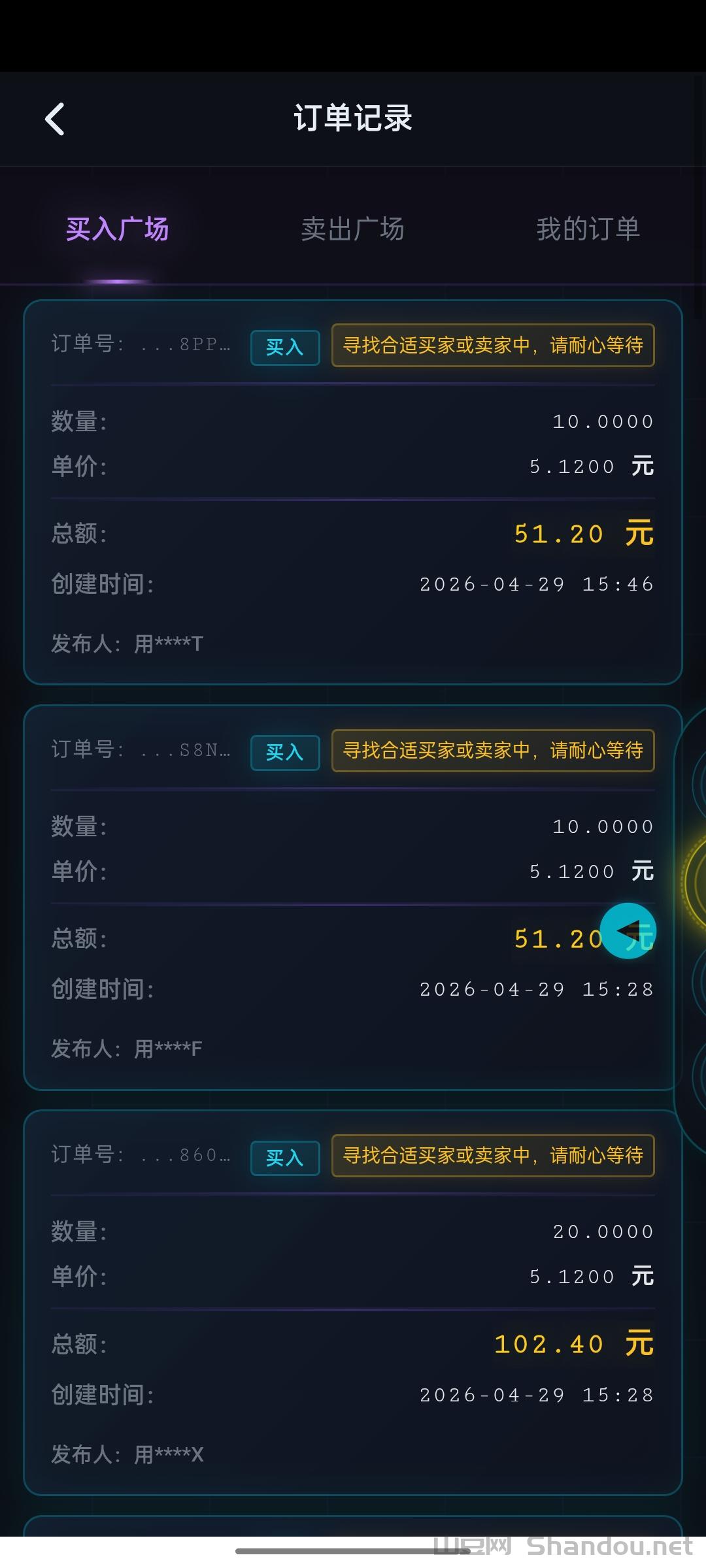Click 买入 on the order ending S8N
Viewport: 706px width, 1568px height.
(x=284, y=752)
